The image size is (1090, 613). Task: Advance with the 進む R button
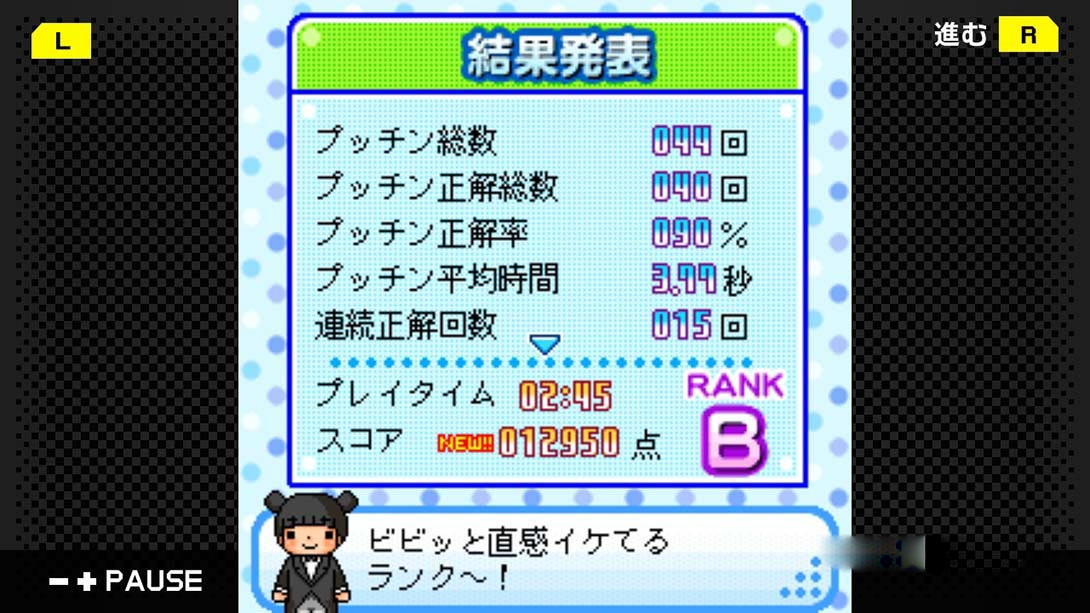(x=1027, y=35)
